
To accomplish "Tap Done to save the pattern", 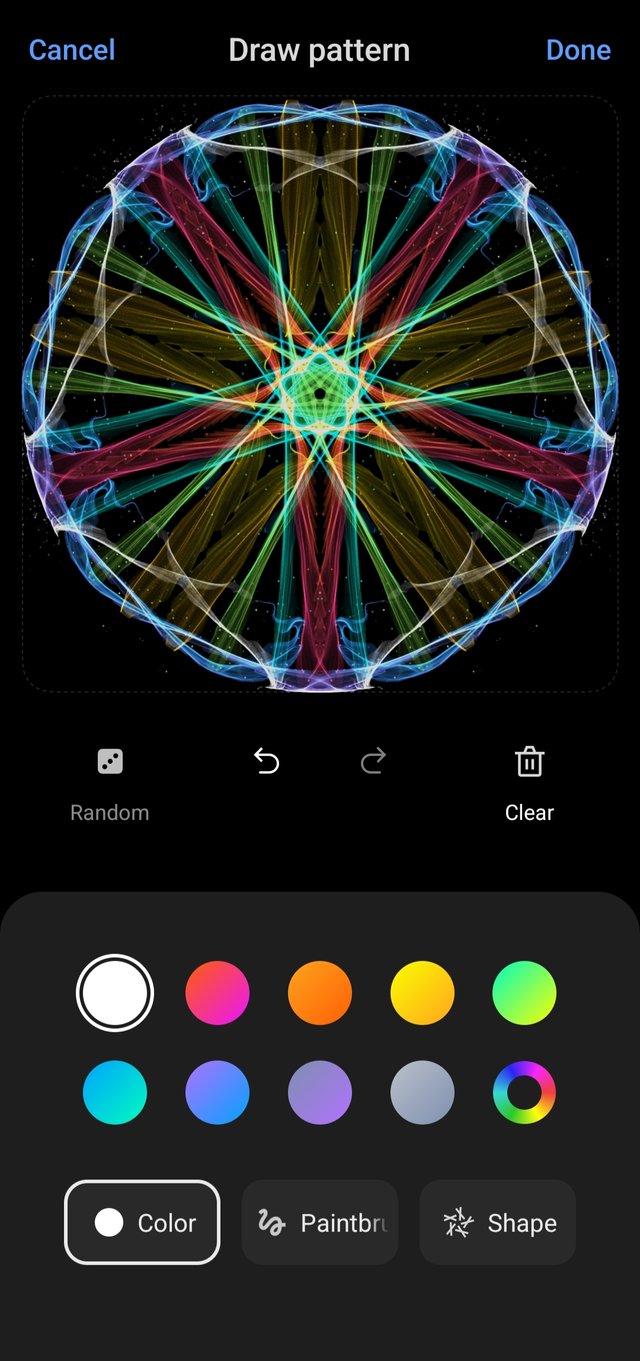I will pos(578,50).
